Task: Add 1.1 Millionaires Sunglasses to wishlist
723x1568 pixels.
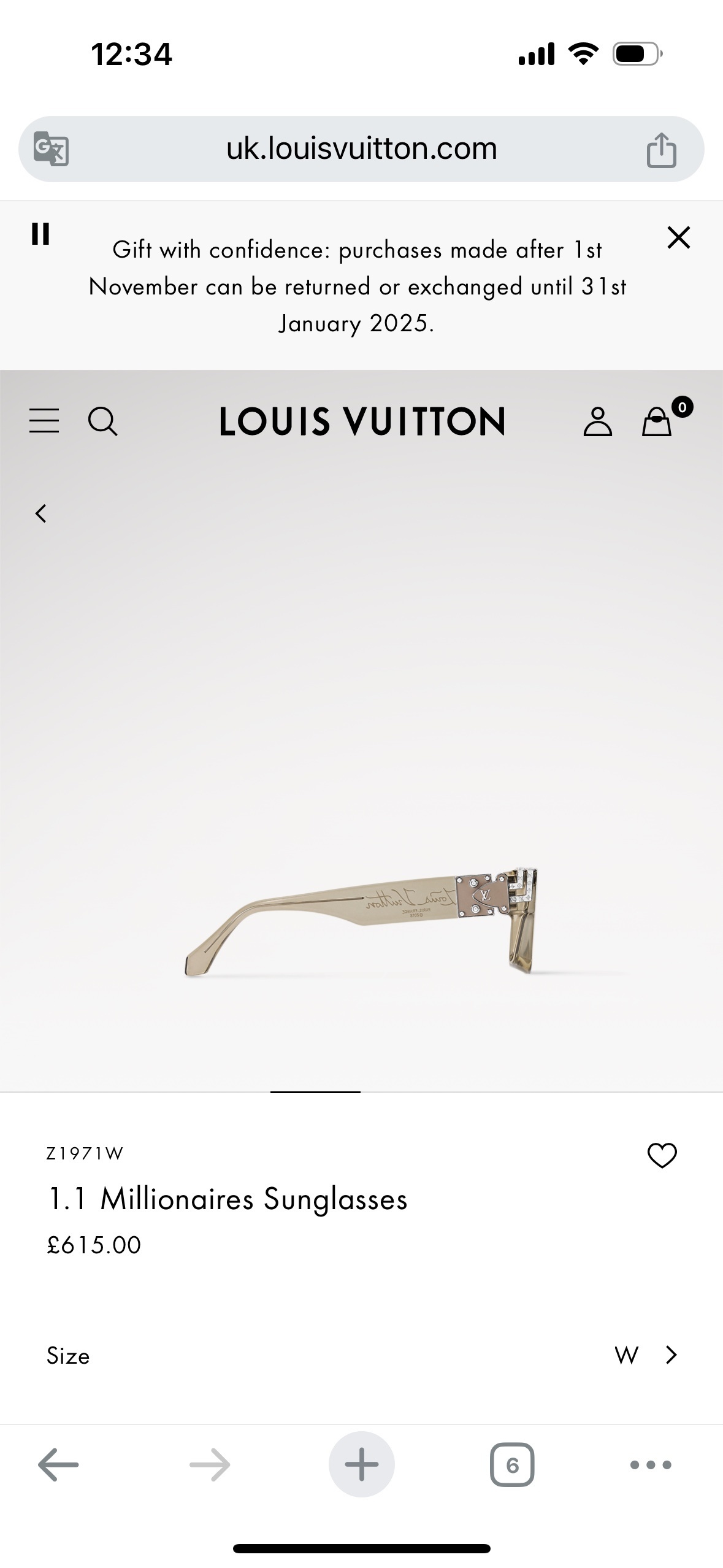Action: click(x=662, y=1156)
